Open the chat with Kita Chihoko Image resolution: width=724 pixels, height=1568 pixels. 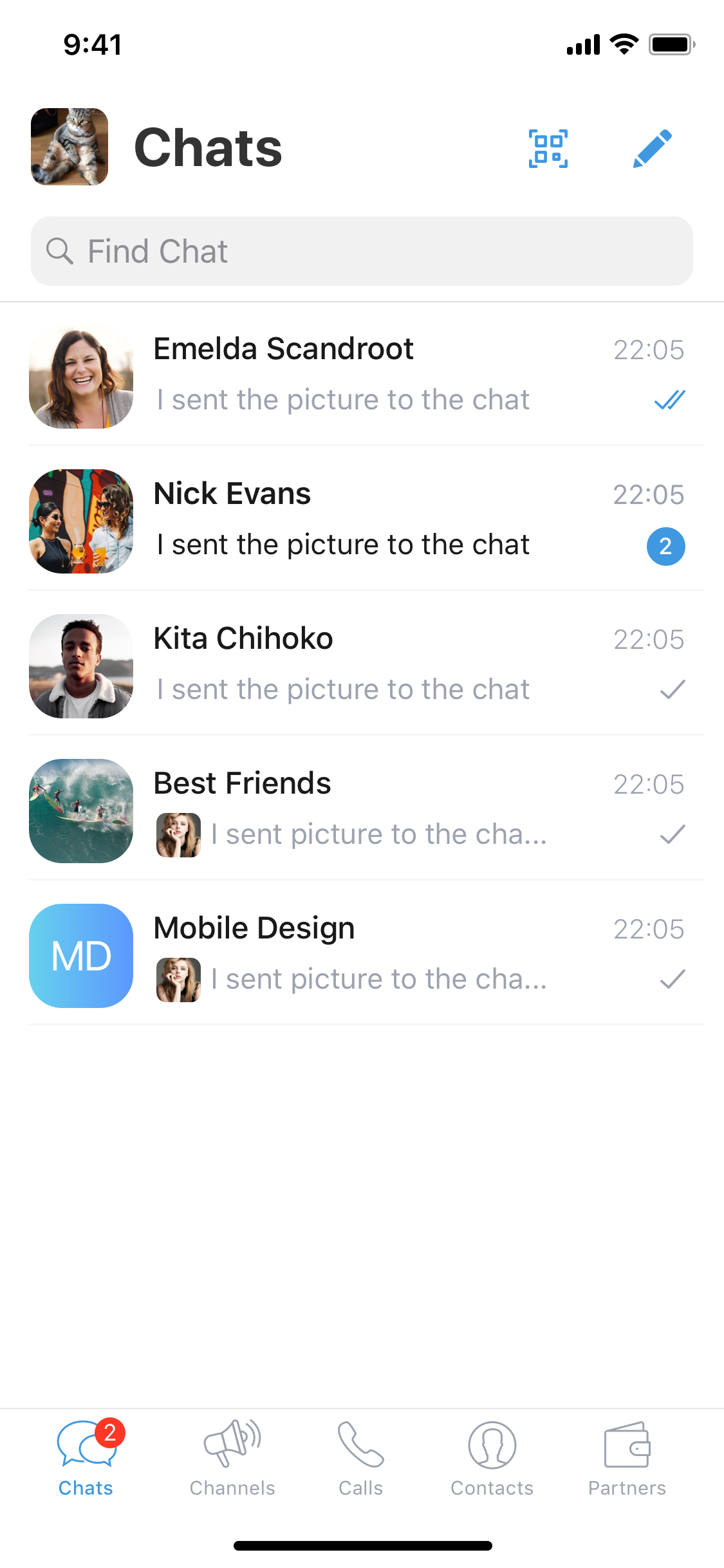[362, 664]
